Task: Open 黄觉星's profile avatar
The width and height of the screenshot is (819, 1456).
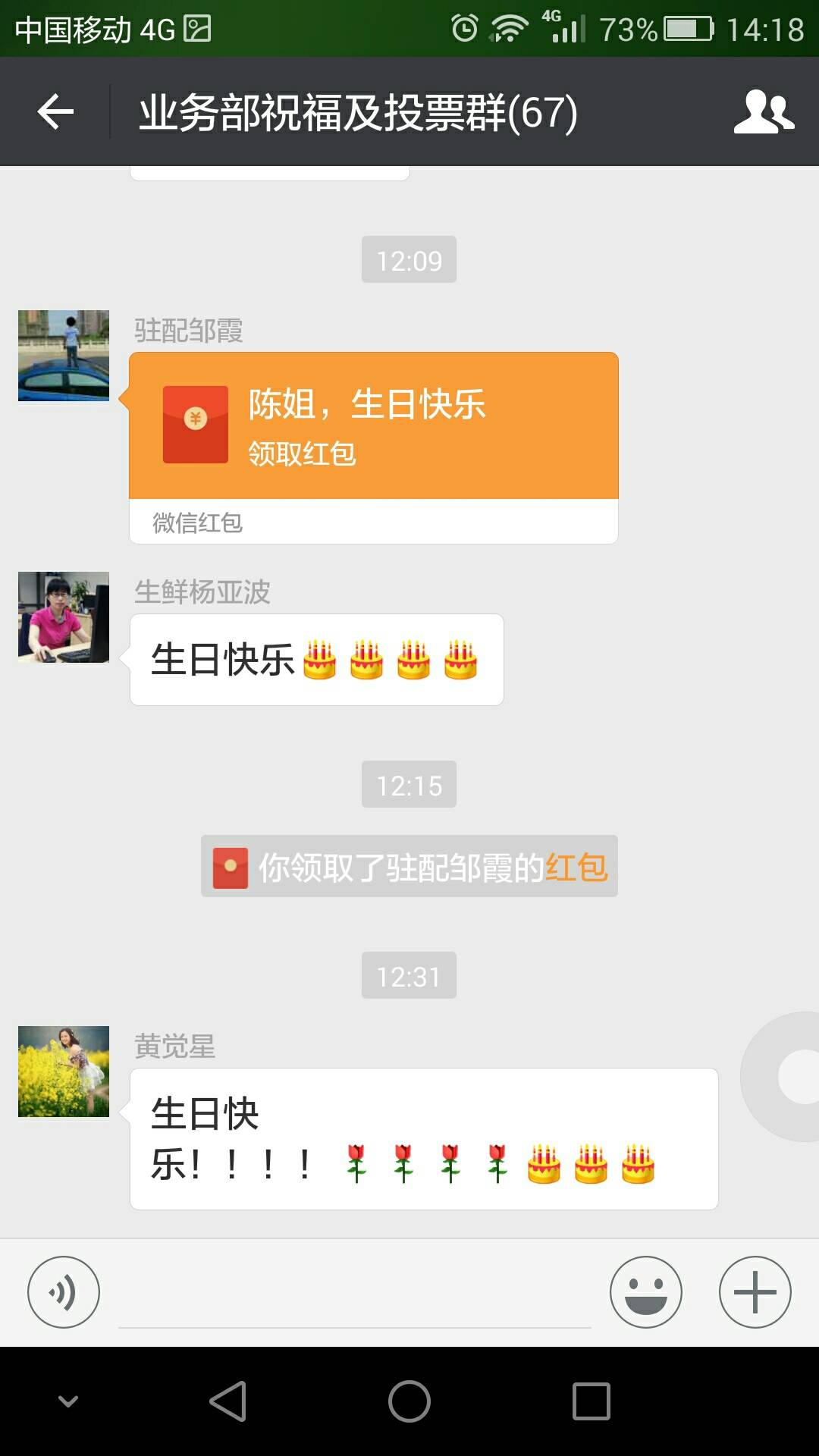Action: tap(64, 1072)
